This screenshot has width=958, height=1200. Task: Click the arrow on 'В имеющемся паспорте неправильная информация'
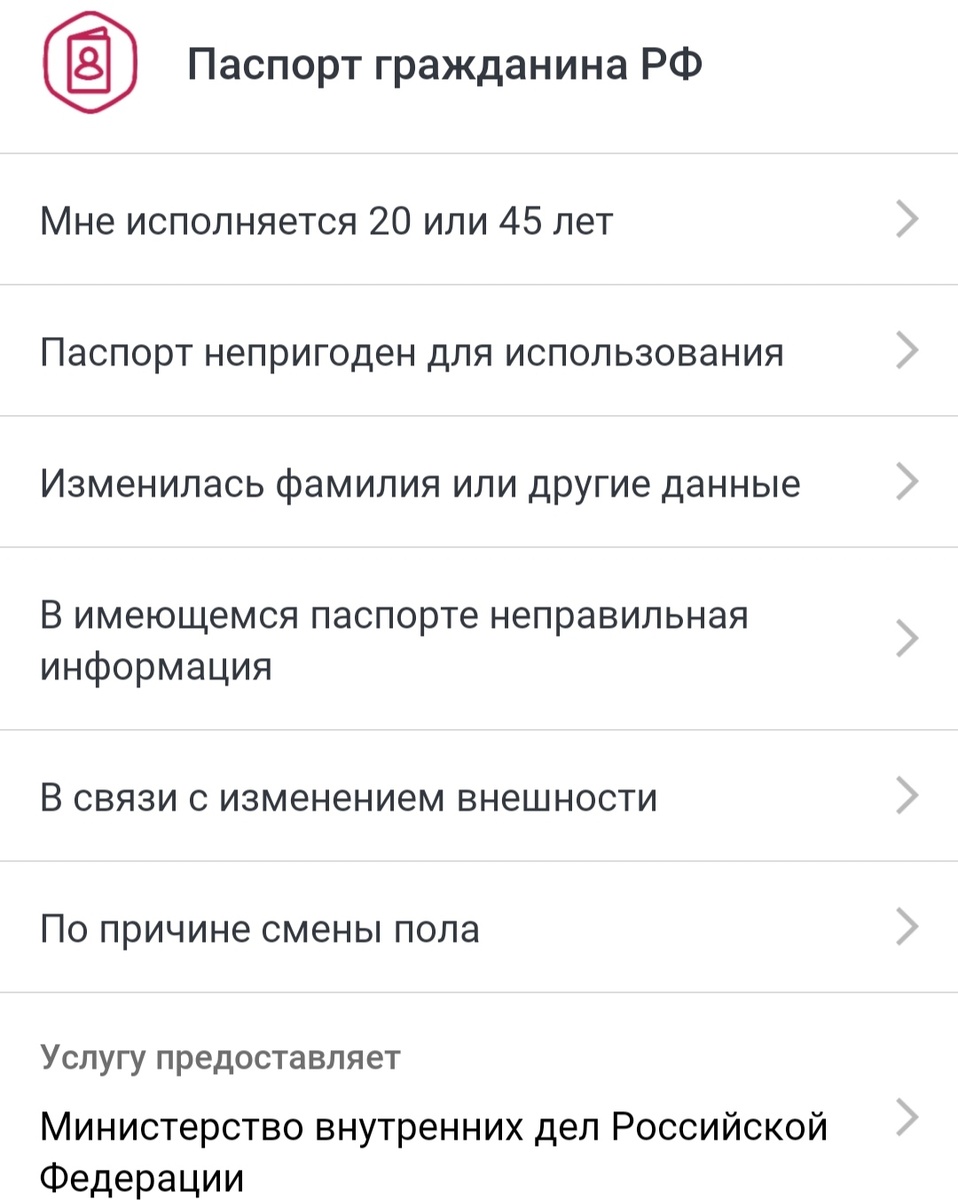click(x=906, y=637)
